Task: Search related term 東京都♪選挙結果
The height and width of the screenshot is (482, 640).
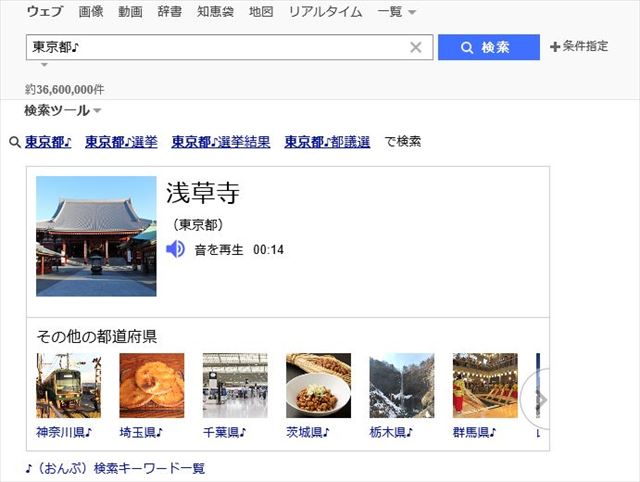Action: coord(220,142)
